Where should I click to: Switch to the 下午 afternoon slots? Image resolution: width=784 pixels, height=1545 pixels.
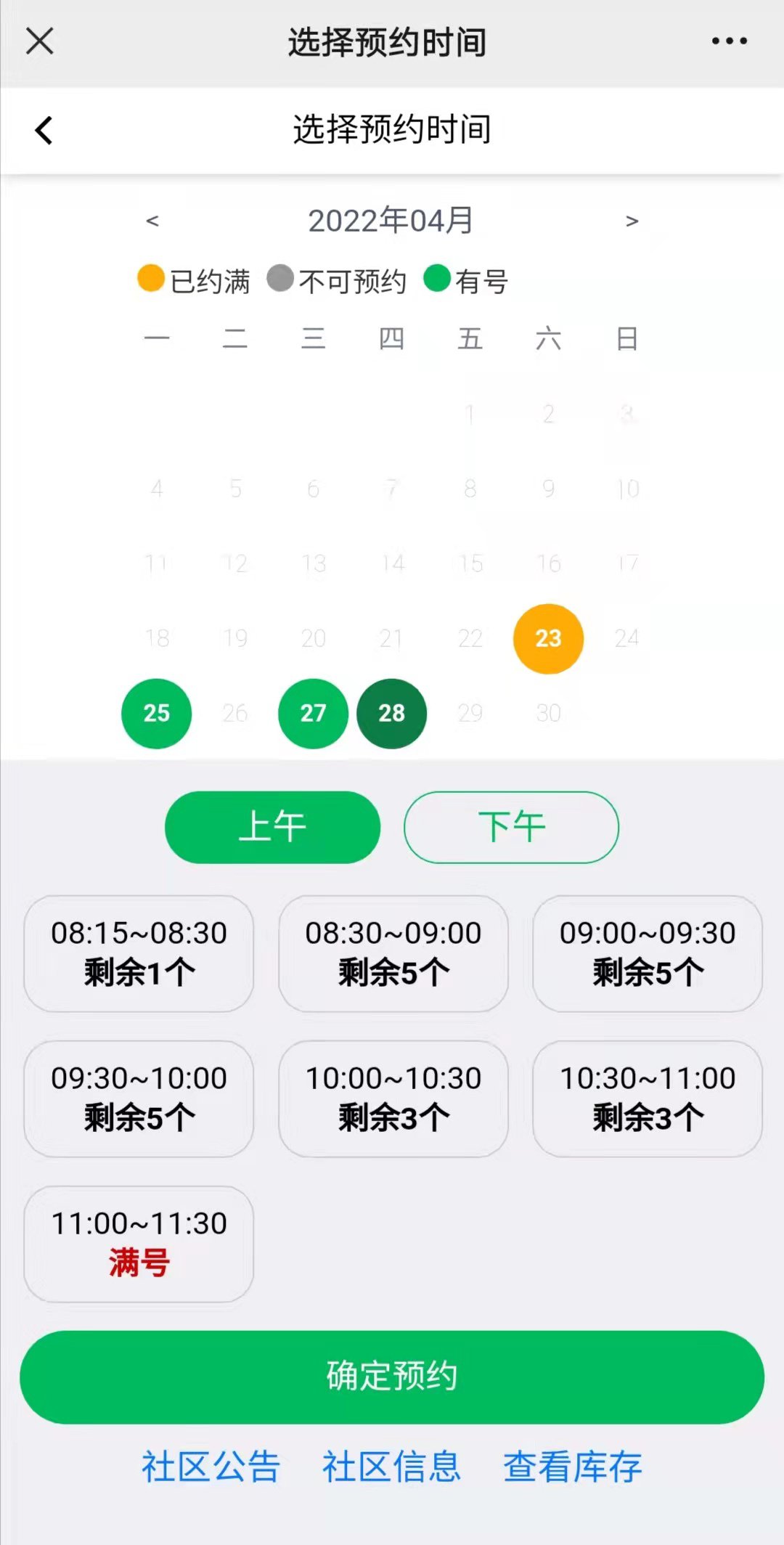(x=511, y=827)
